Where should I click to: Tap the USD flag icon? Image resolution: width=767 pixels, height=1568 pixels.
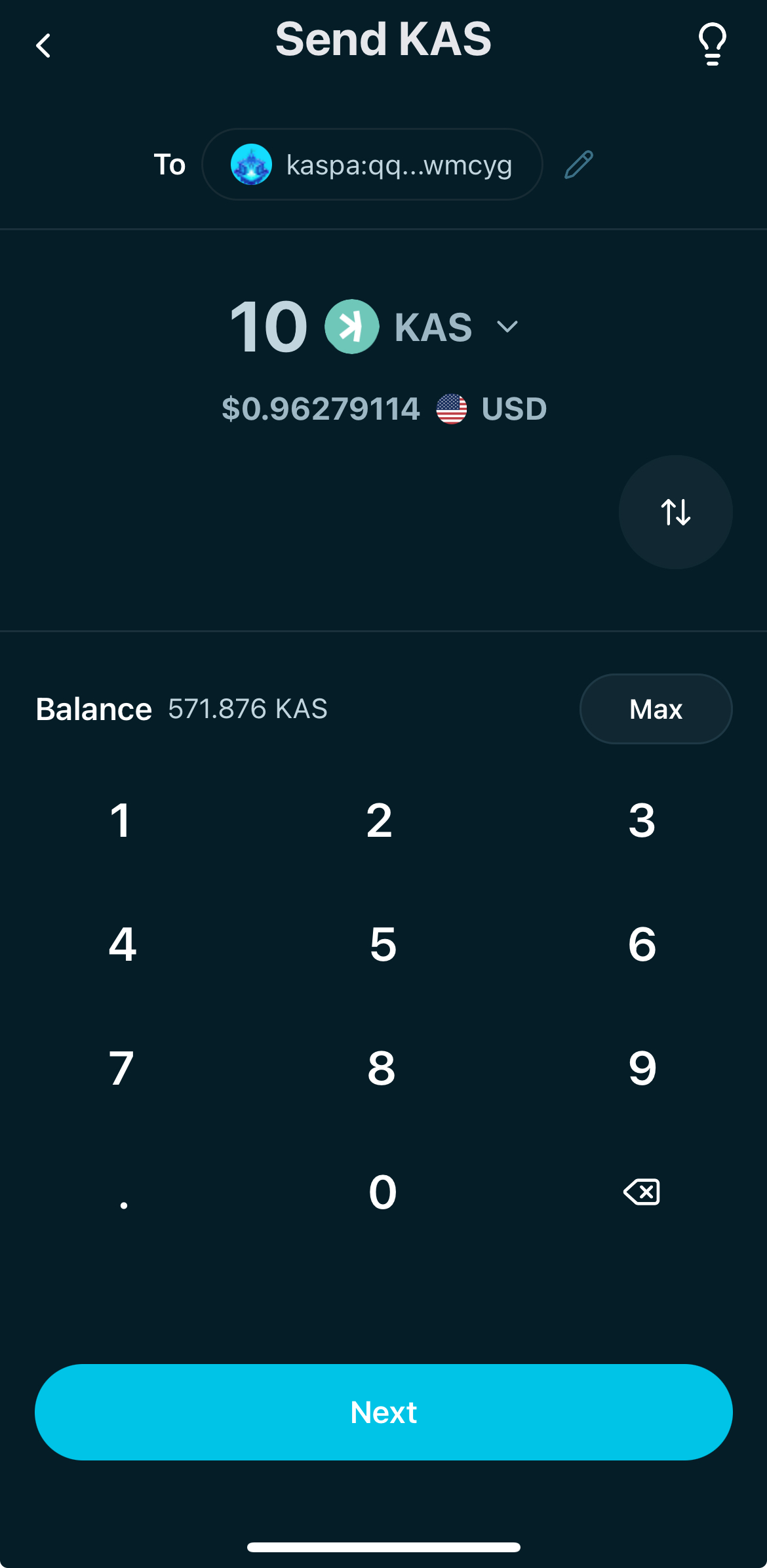click(x=452, y=409)
